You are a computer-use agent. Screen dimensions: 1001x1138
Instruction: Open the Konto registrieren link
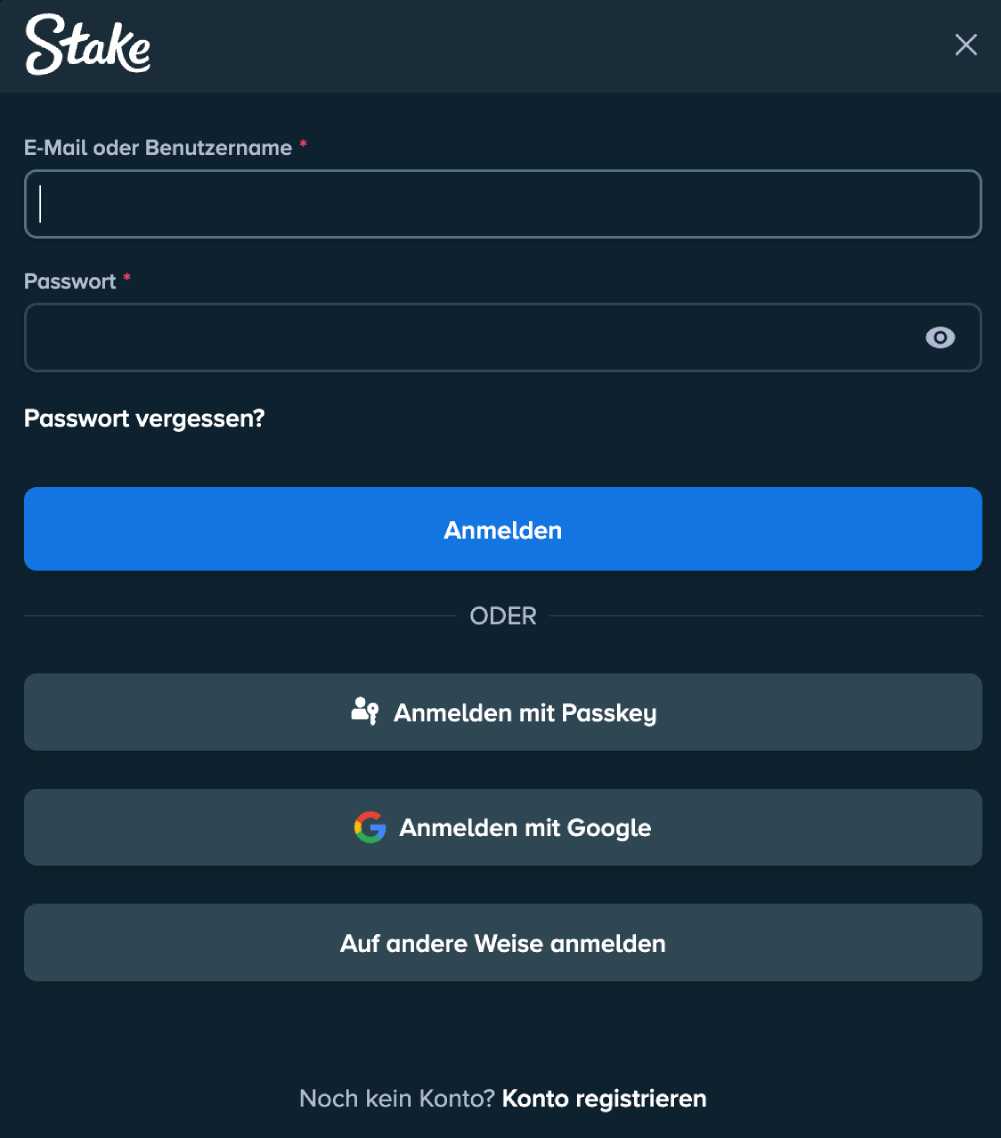604,1098
